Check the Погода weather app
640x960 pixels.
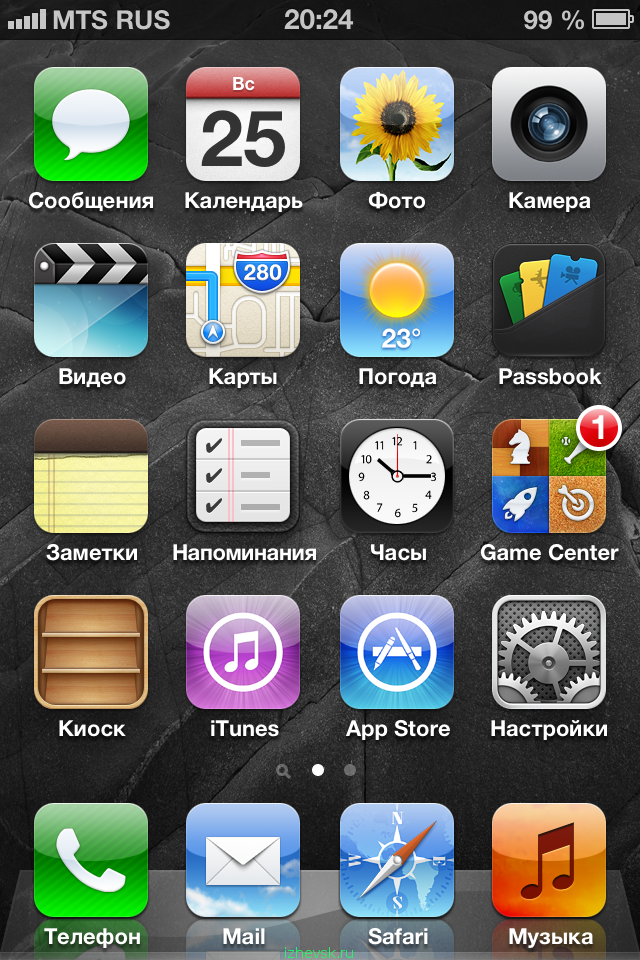click(397, 300)
